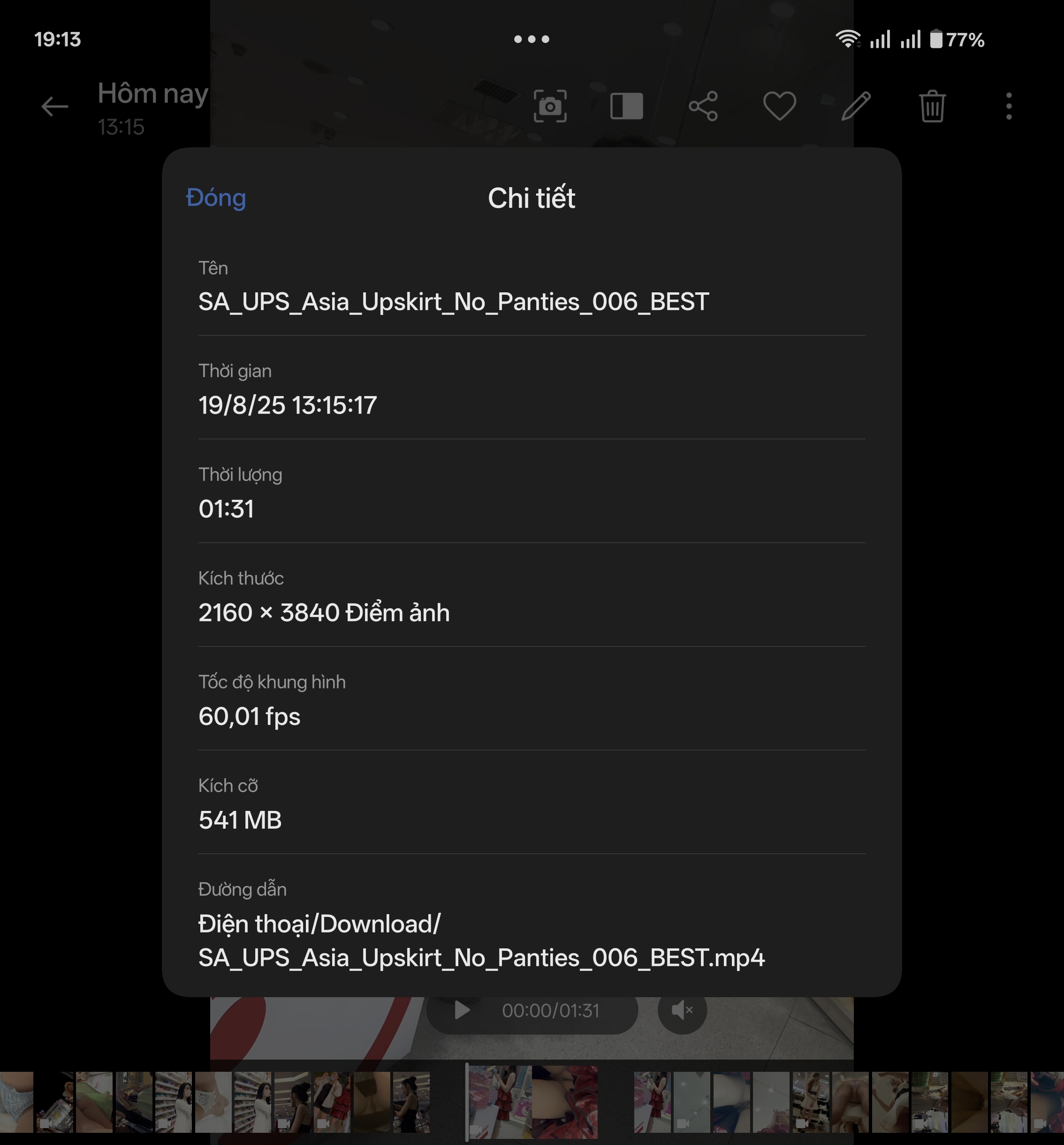
Task: Go back with the arrow icon
Action: [55, 107]
